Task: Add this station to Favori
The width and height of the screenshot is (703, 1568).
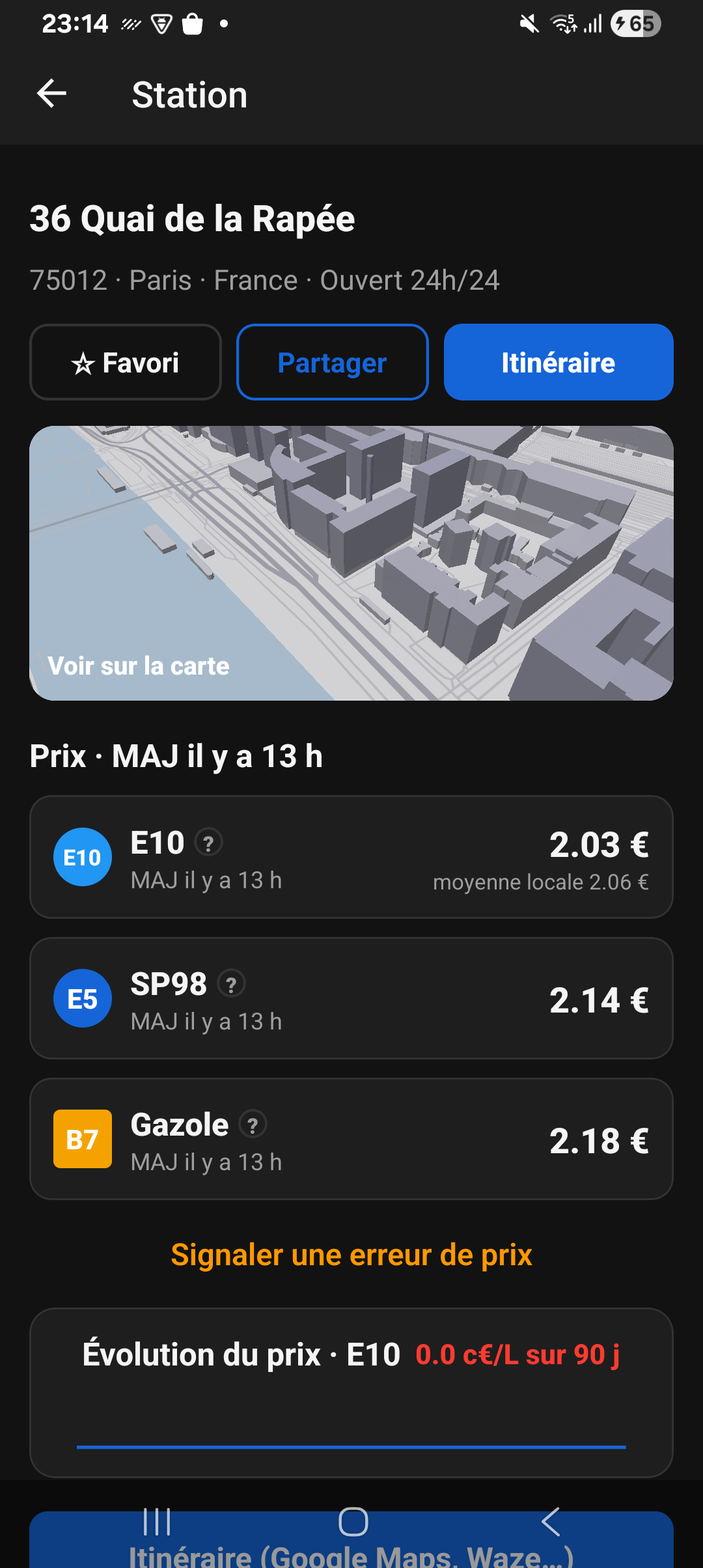Action: click(126, 362)
